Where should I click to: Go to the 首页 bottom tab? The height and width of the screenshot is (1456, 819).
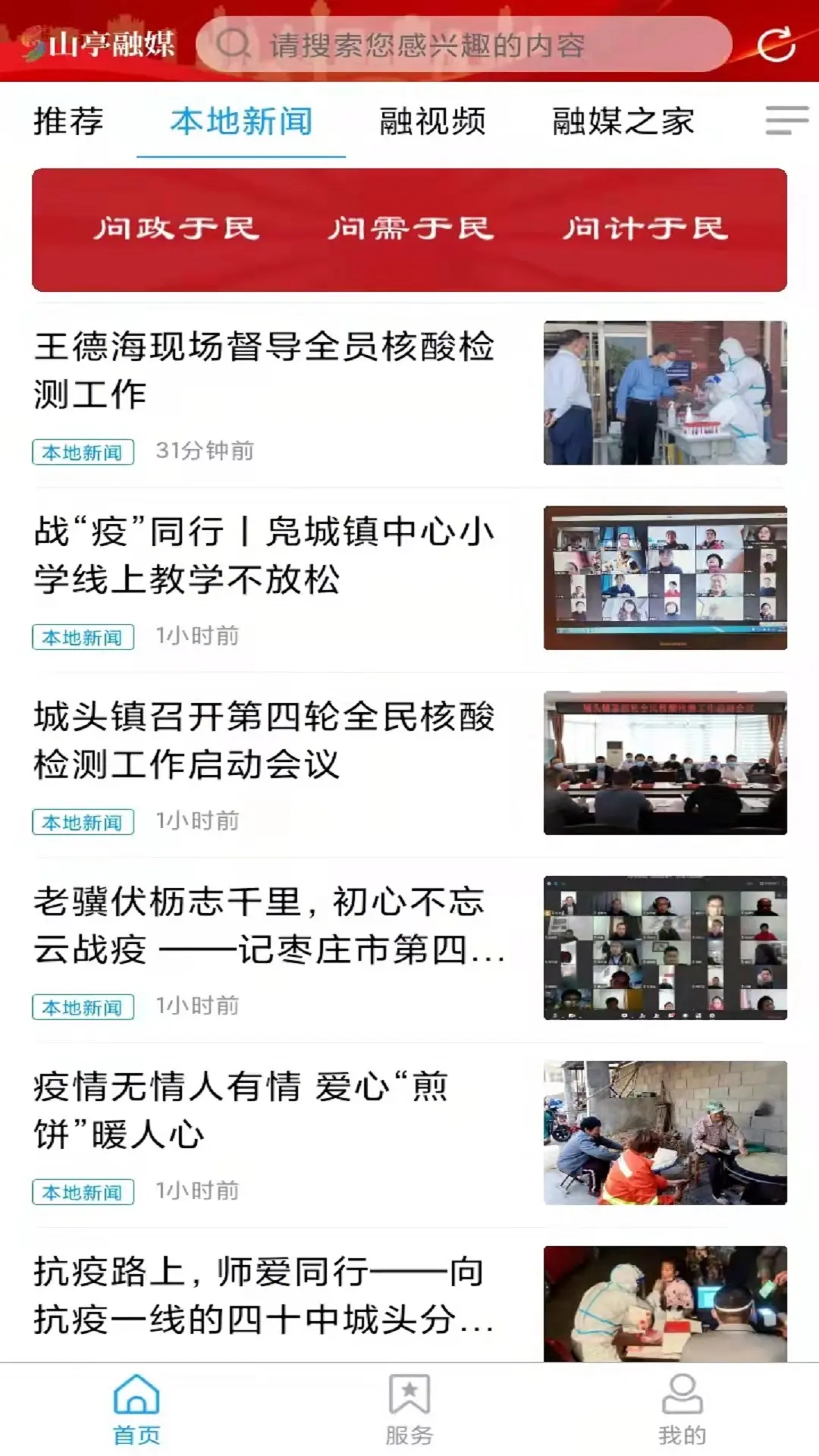[x=136, y=1410]
